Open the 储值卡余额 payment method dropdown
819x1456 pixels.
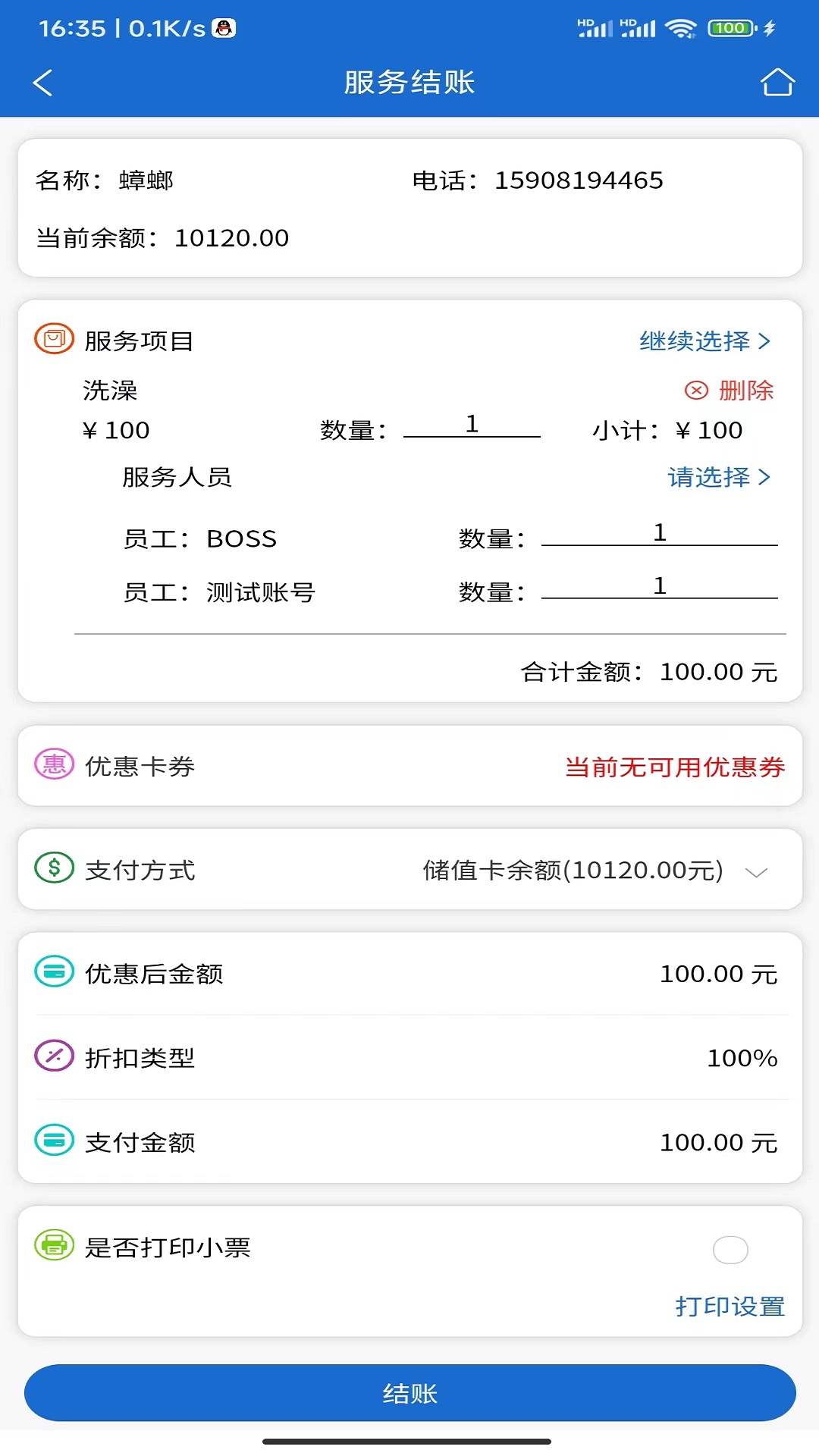[x=593, y=871]
